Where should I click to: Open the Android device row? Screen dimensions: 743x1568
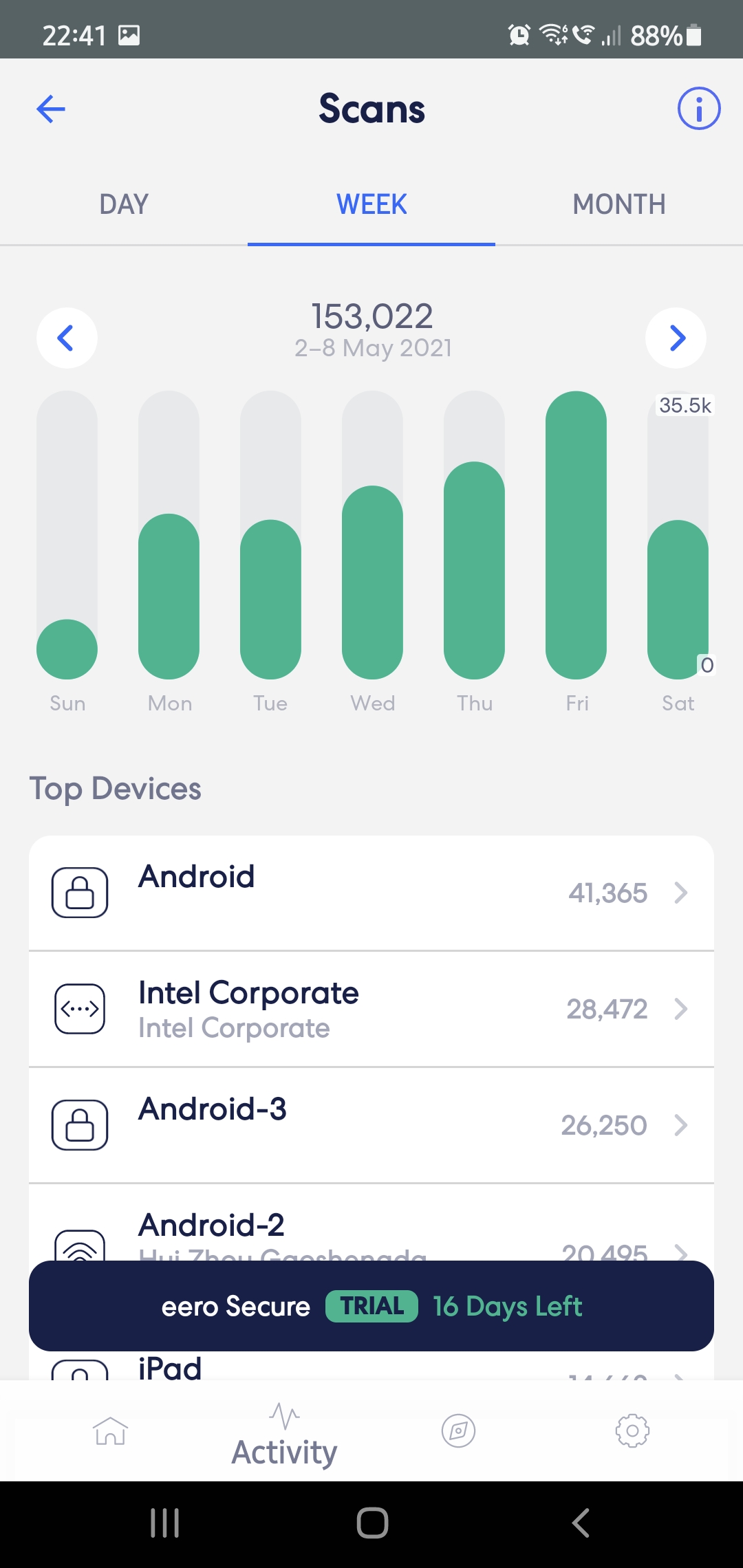371,893
